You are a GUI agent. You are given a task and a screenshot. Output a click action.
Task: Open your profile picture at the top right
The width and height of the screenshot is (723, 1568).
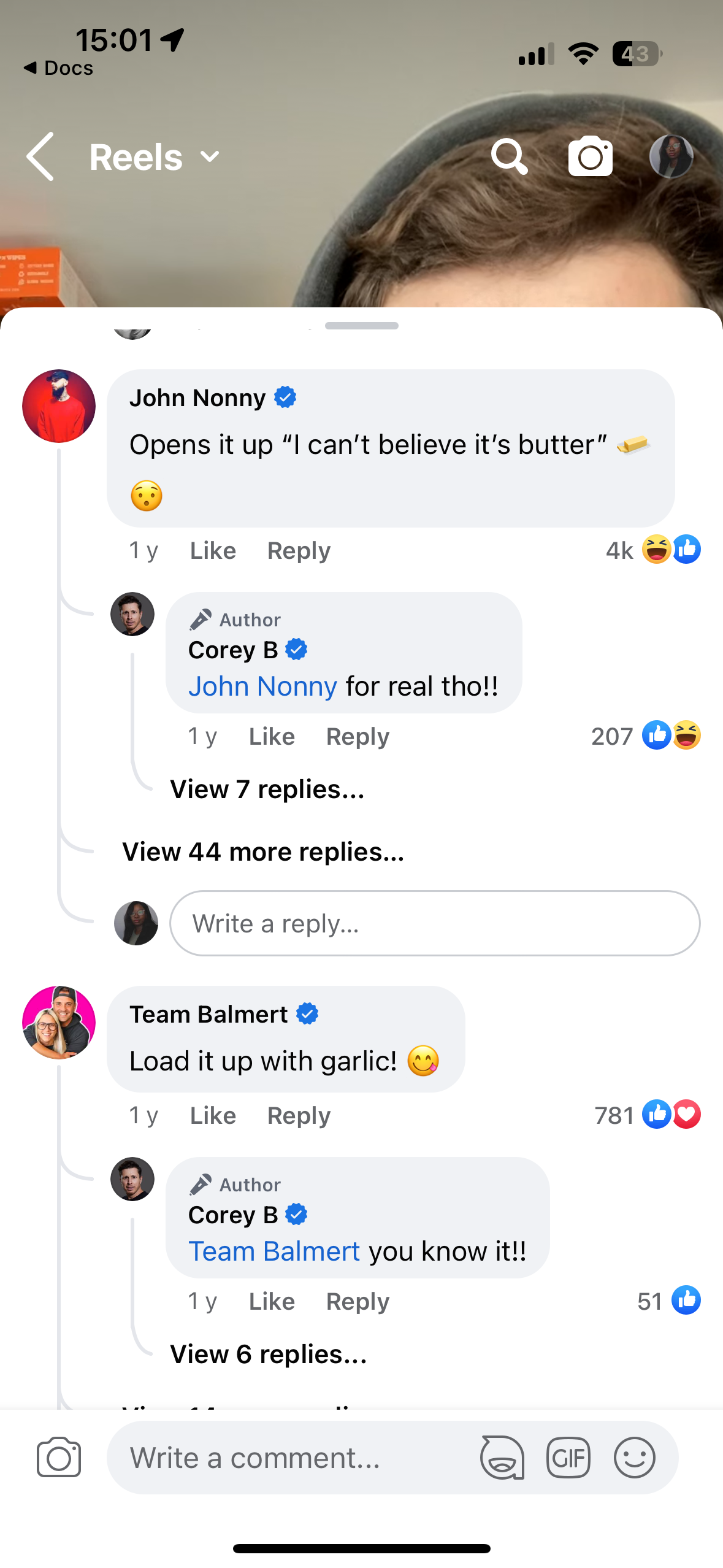point(671,157)
